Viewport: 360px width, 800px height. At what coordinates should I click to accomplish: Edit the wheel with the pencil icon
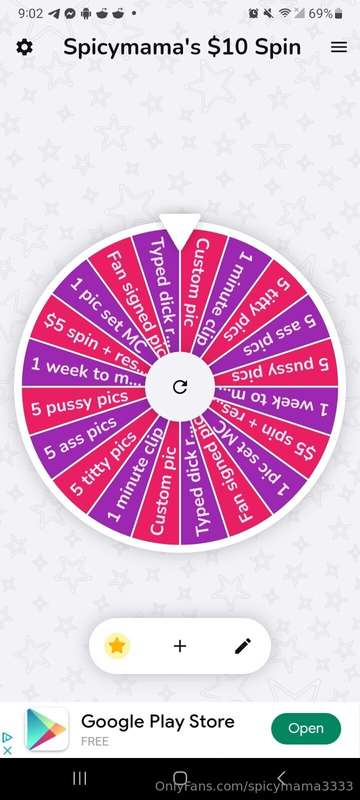(x=243, y=646)
